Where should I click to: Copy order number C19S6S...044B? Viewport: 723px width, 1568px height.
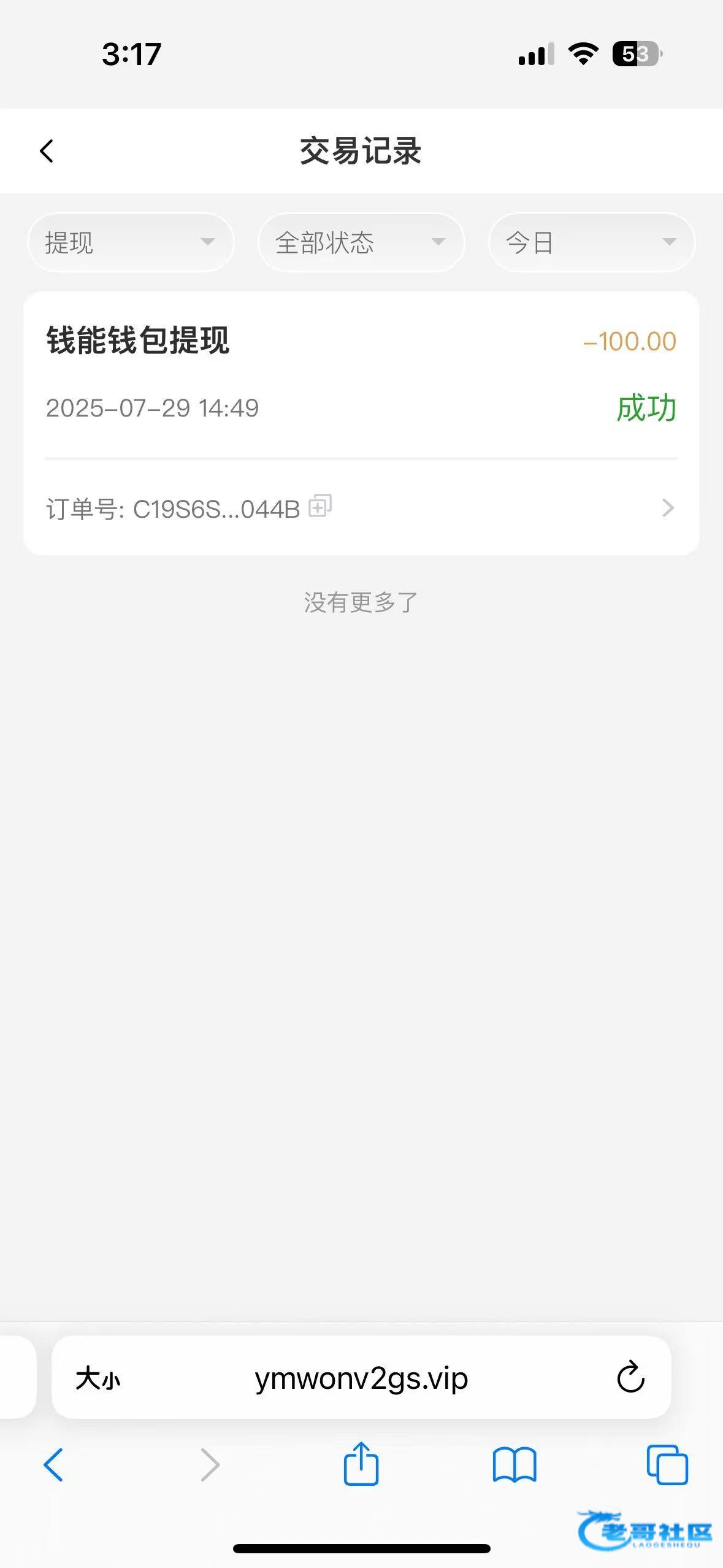320,506
